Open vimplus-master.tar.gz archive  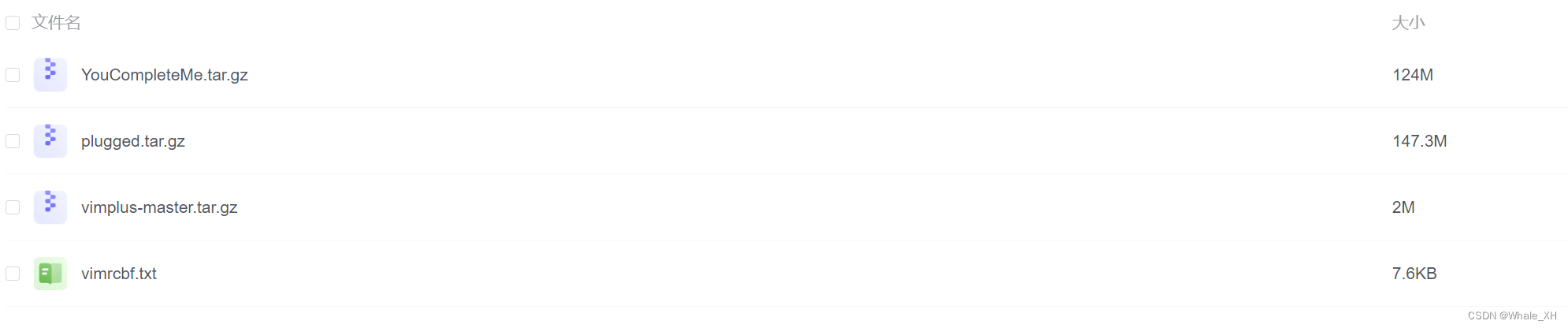(x=158, y=207)
